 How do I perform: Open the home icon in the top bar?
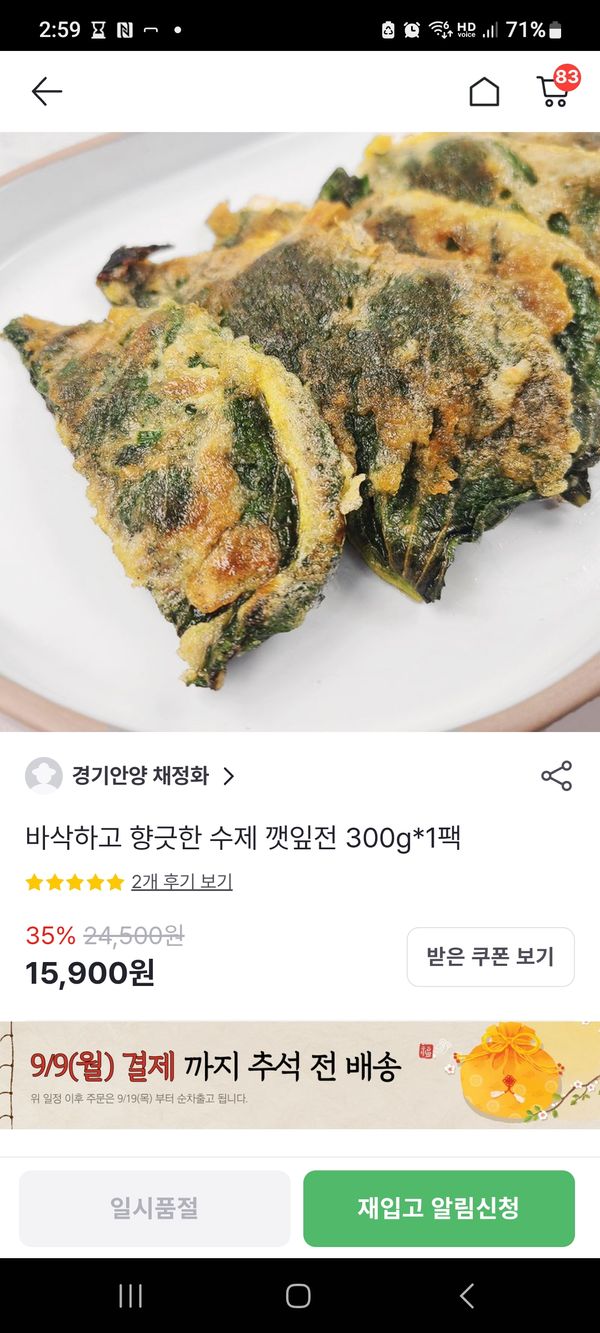(x=484, y=92)
